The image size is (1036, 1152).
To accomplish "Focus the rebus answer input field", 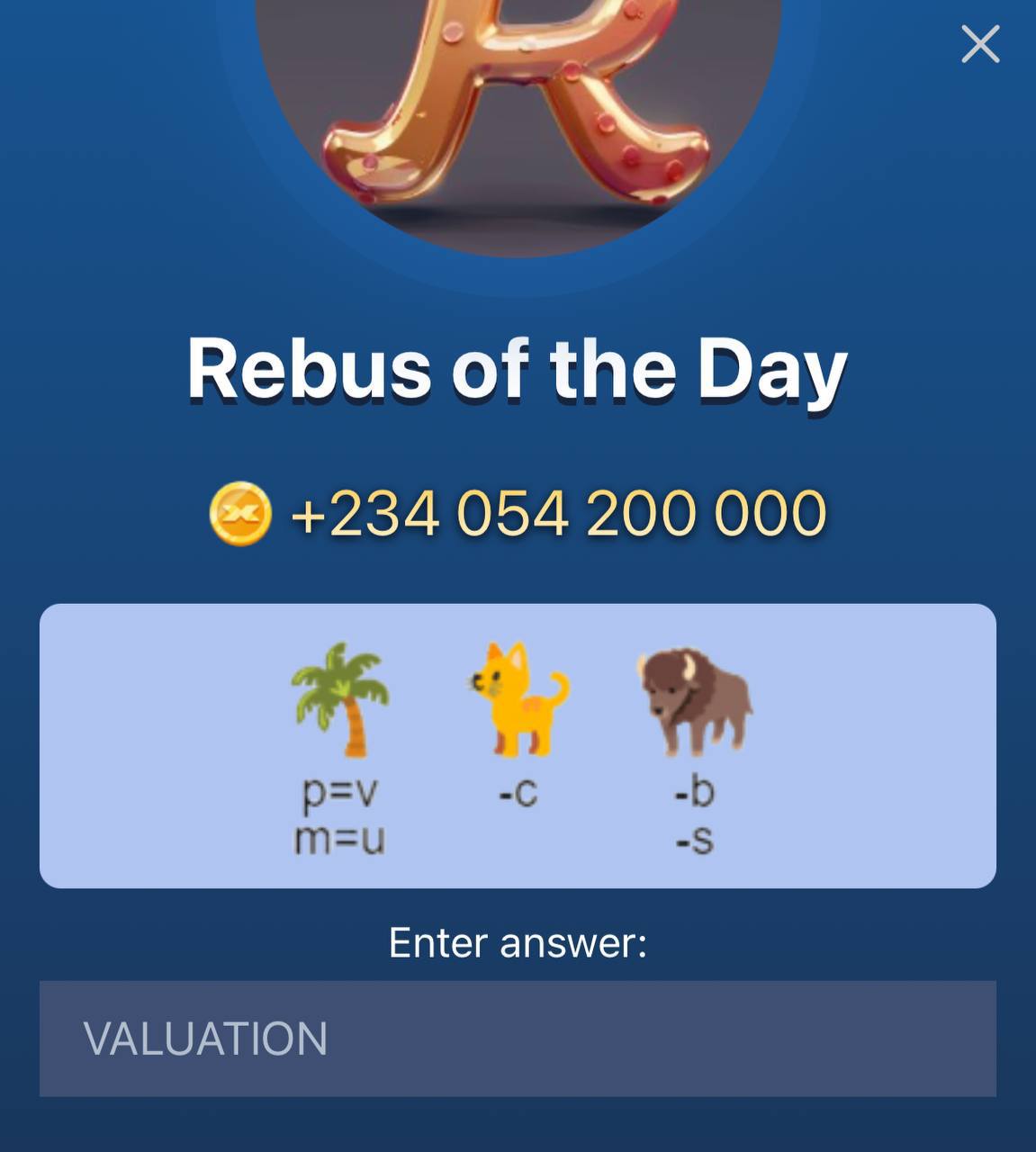I will point(518,1038).
